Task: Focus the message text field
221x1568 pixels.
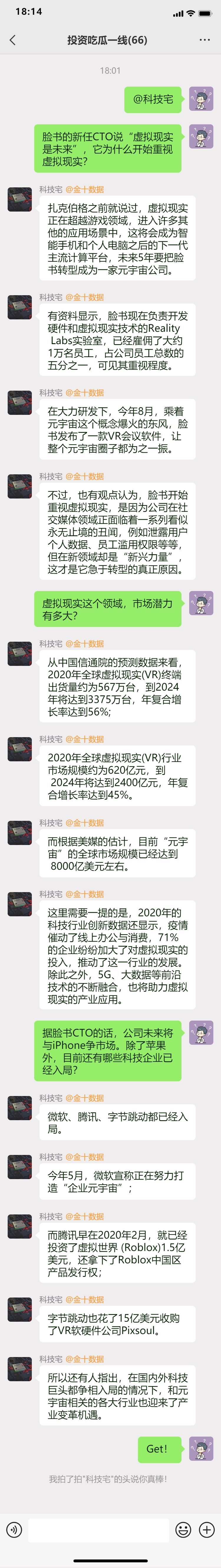Action: [x=99, y=1529]
